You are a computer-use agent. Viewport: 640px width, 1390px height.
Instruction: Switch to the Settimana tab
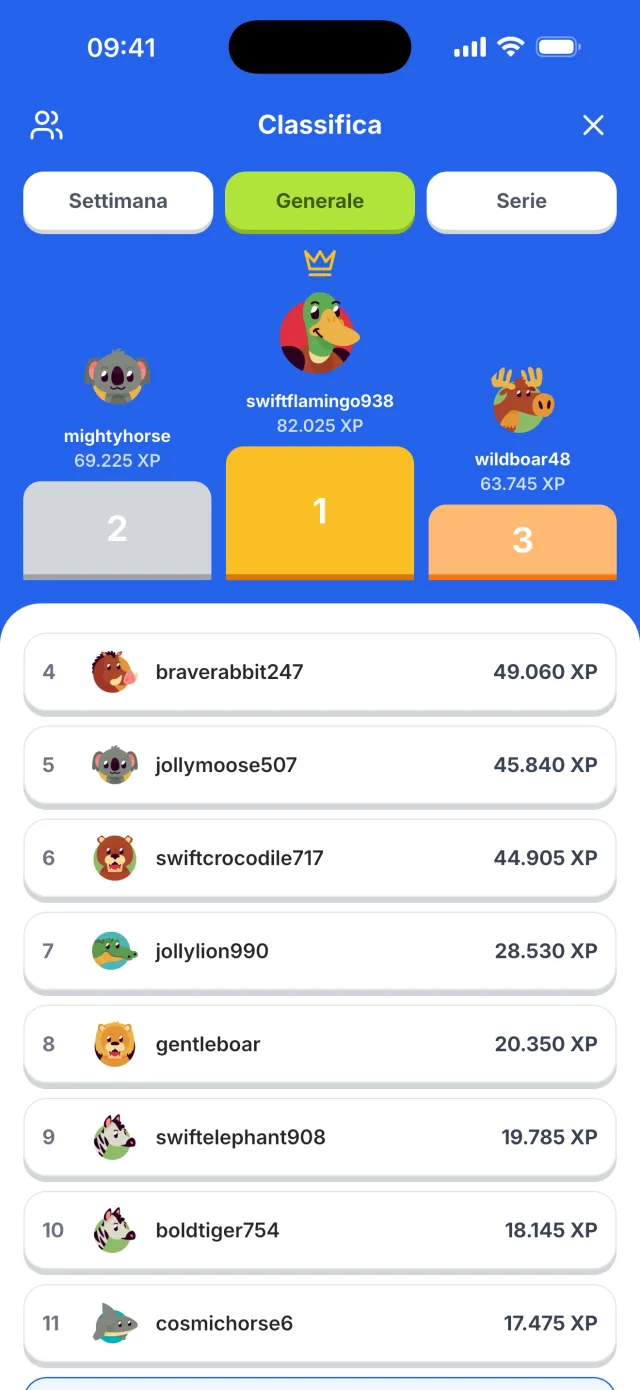[x=118, y=201]
